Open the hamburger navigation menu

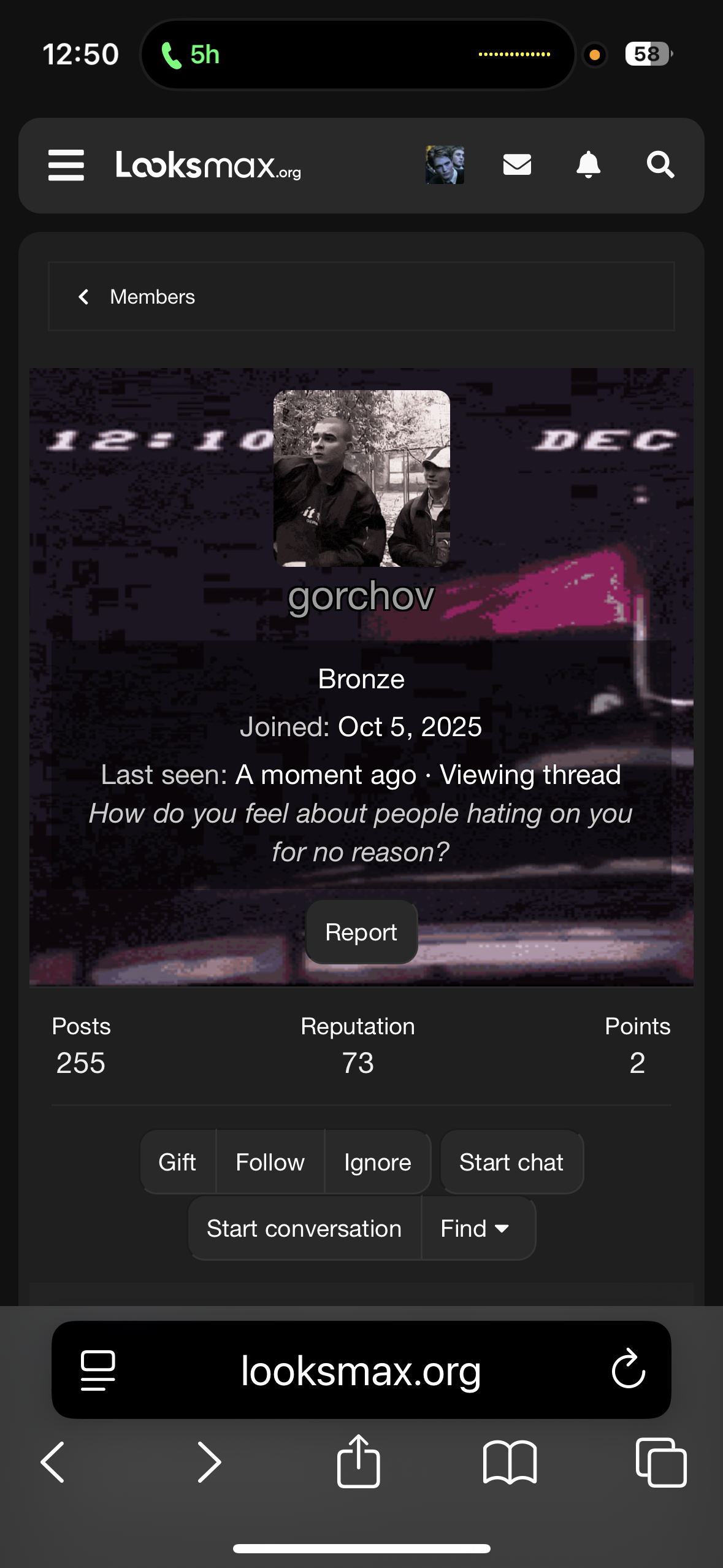(x=66, y=165)
